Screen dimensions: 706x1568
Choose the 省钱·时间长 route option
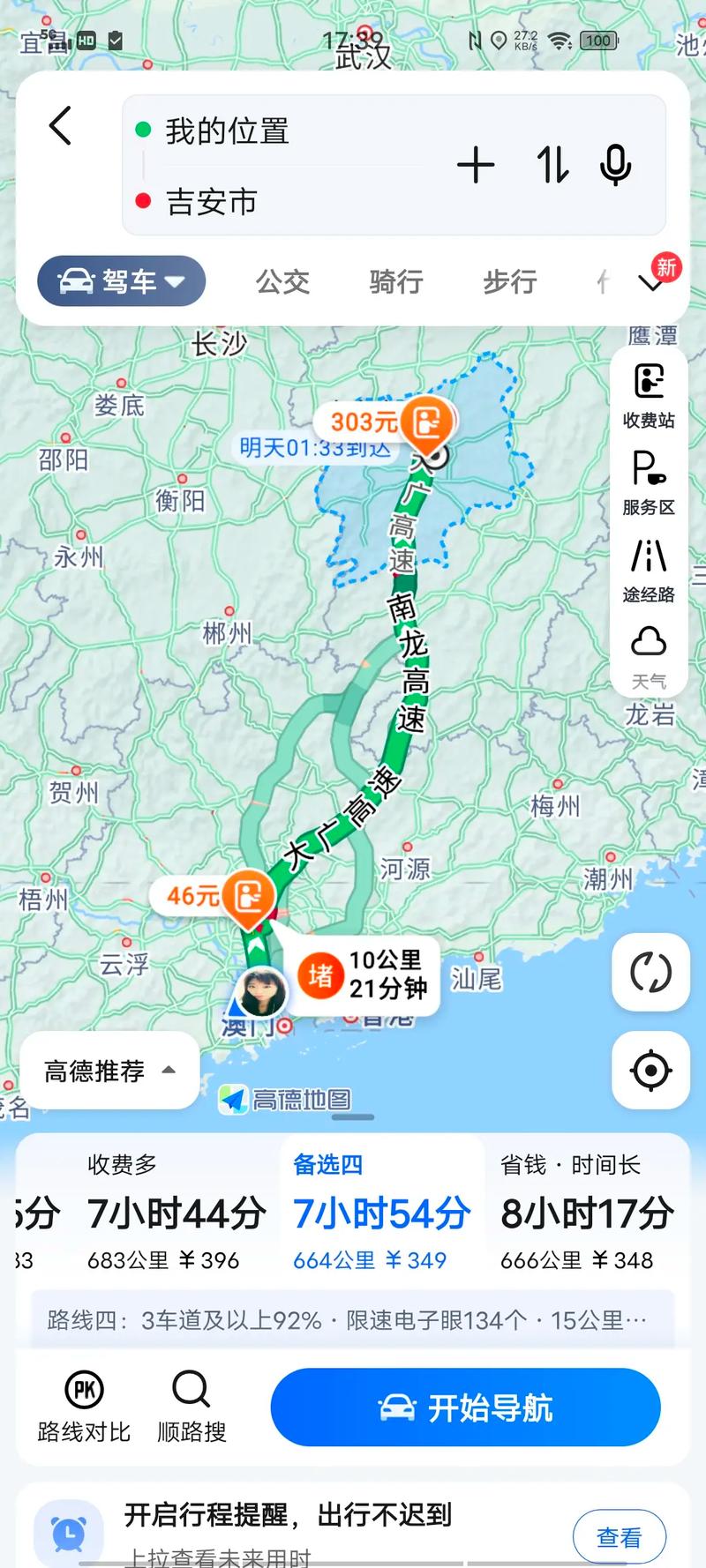(586, 1213)
